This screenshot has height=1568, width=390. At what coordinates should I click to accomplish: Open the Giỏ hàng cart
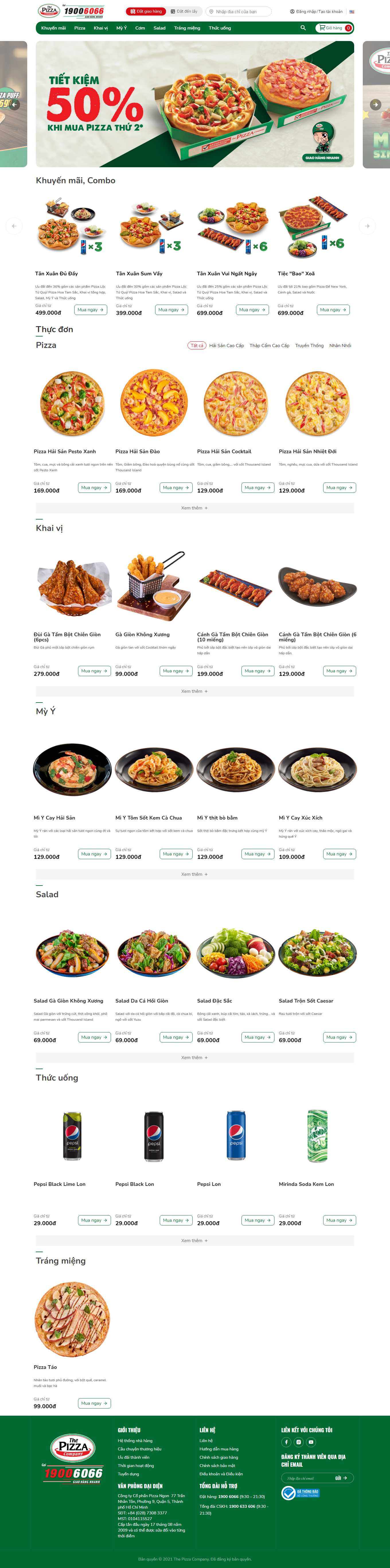[334, 28]
